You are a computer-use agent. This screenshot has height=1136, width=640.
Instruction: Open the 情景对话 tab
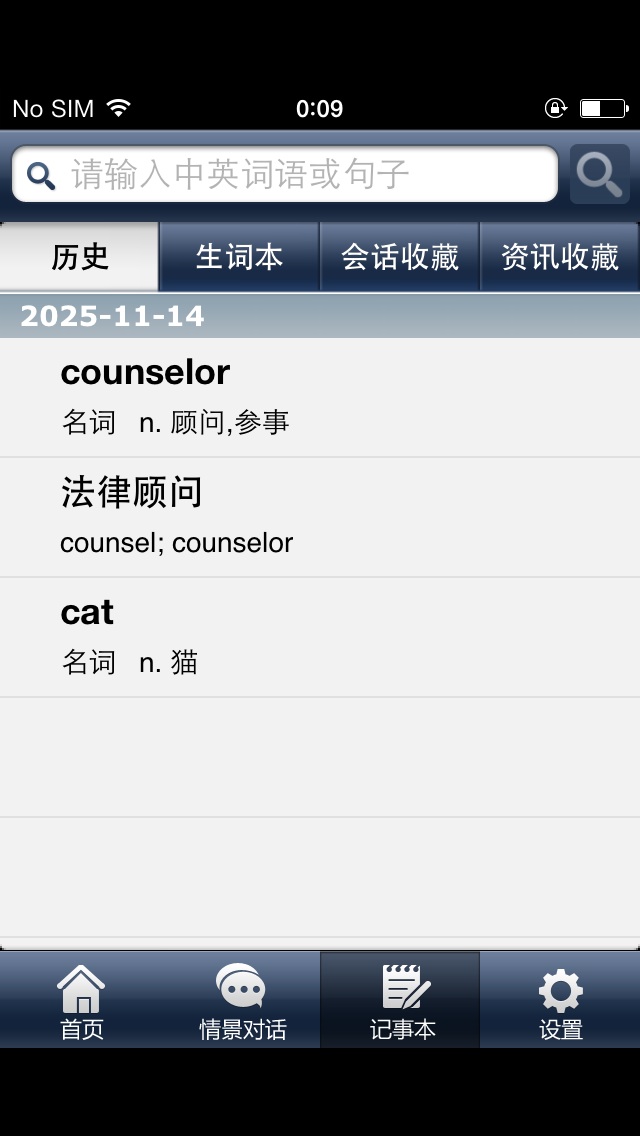pos(241,1000)
